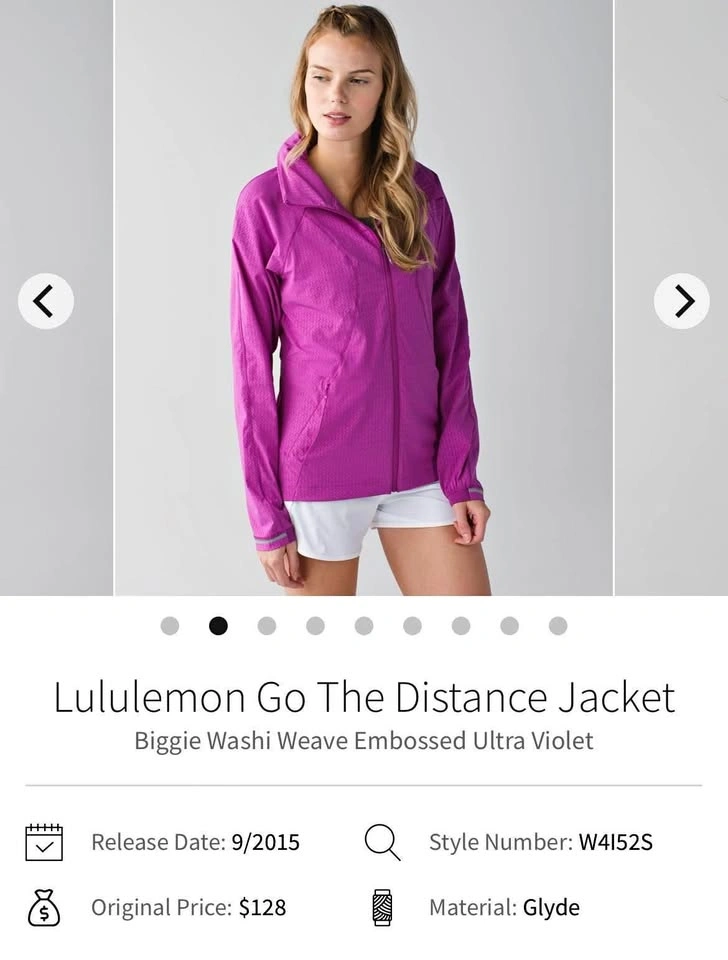728x960 pixels.
Task: Show the next jacket photo
Action: pyautogui.click(x=682, y=301)
